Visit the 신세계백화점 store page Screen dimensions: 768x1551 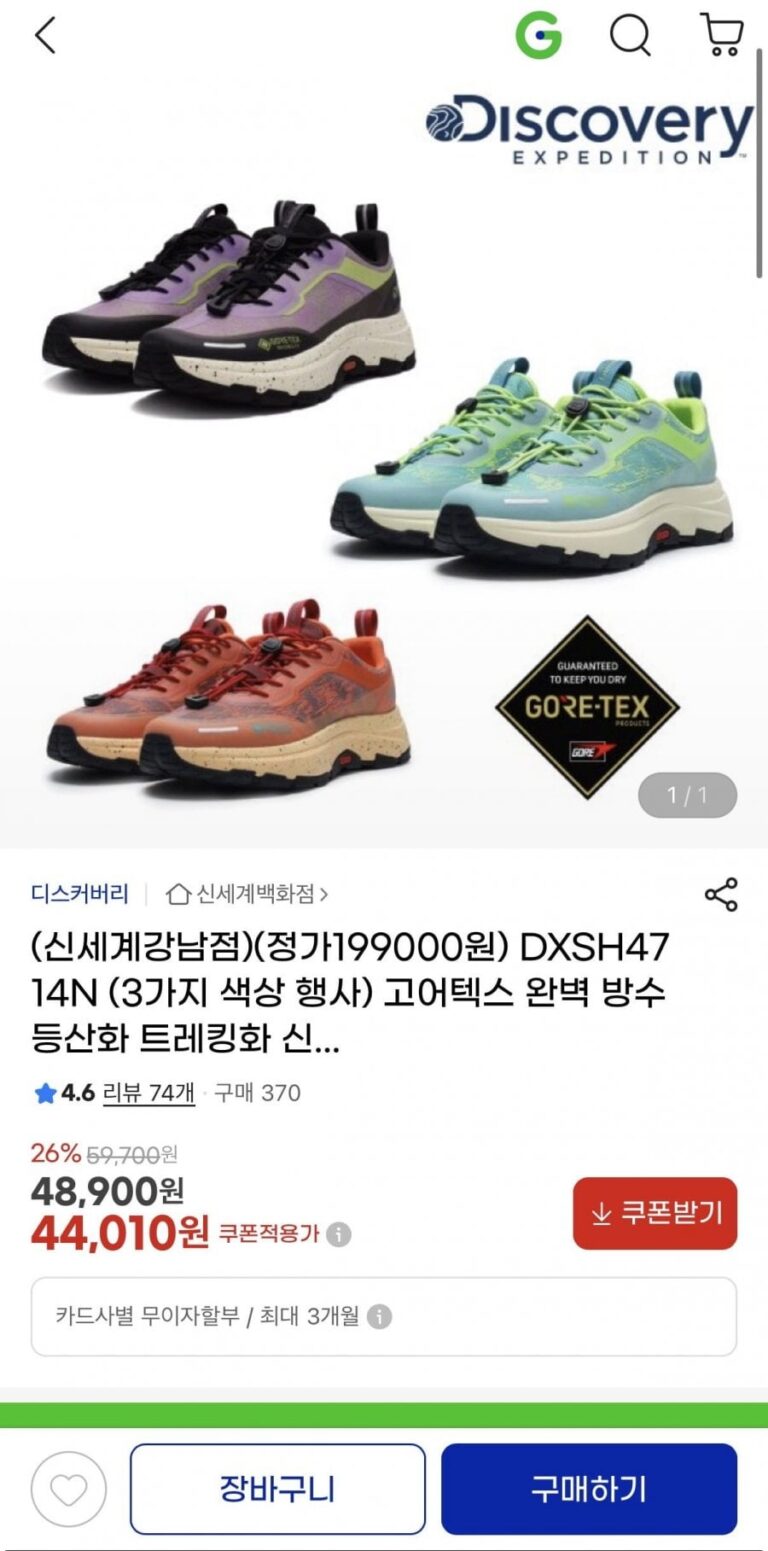click(248, 893)
